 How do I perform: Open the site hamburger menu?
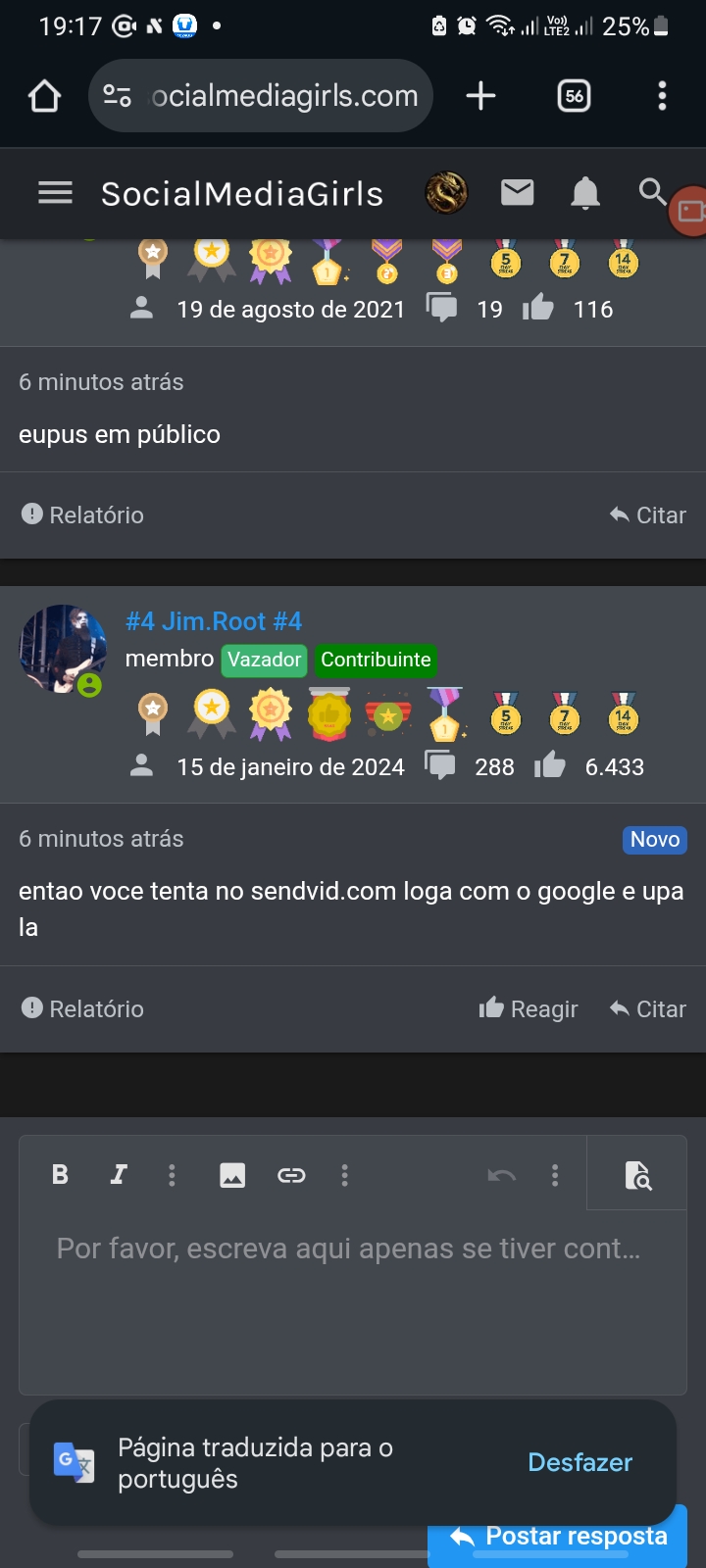pos(55,193)
